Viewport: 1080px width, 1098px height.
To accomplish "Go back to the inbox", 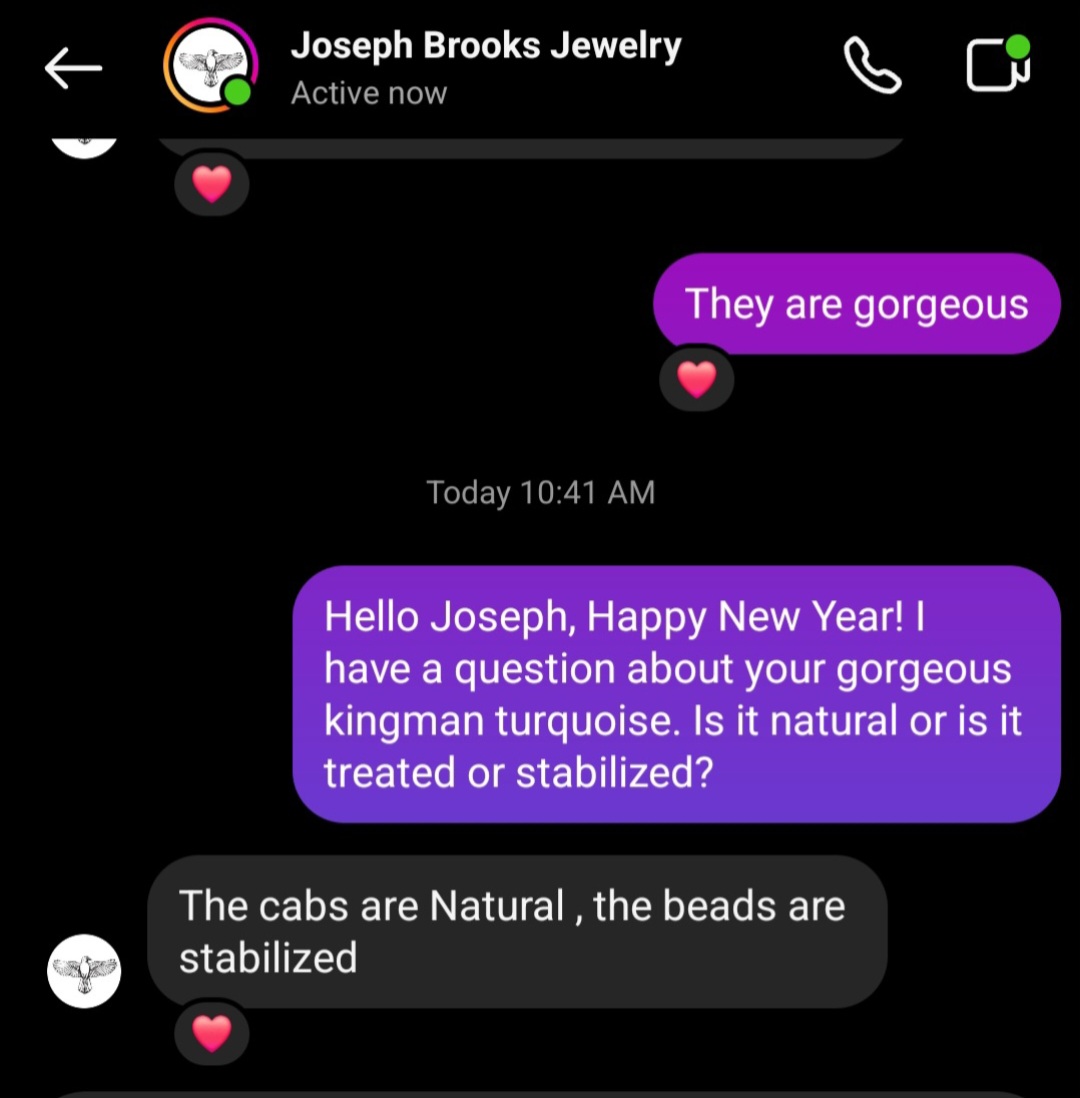I will (x=73, y=68).
